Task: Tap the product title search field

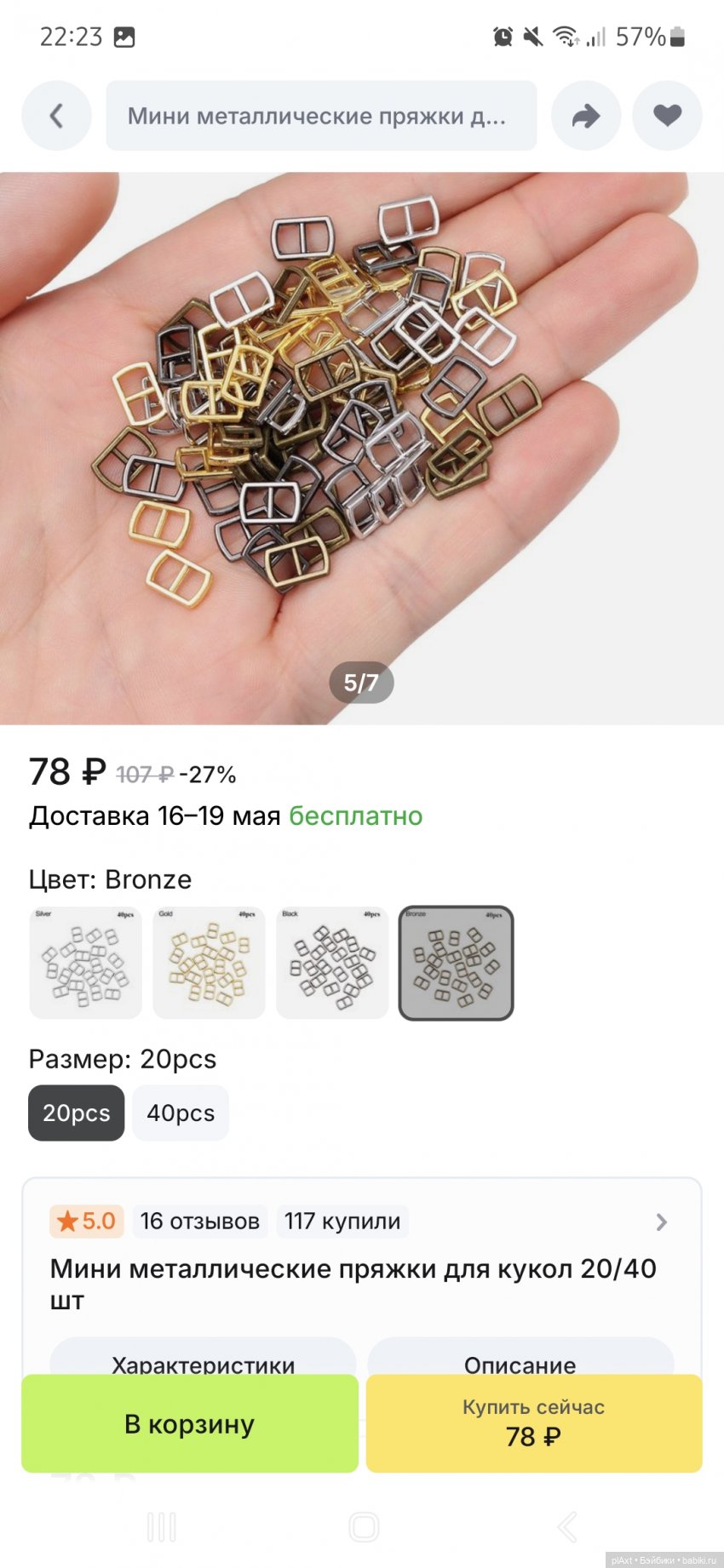Action: [321, 116]
